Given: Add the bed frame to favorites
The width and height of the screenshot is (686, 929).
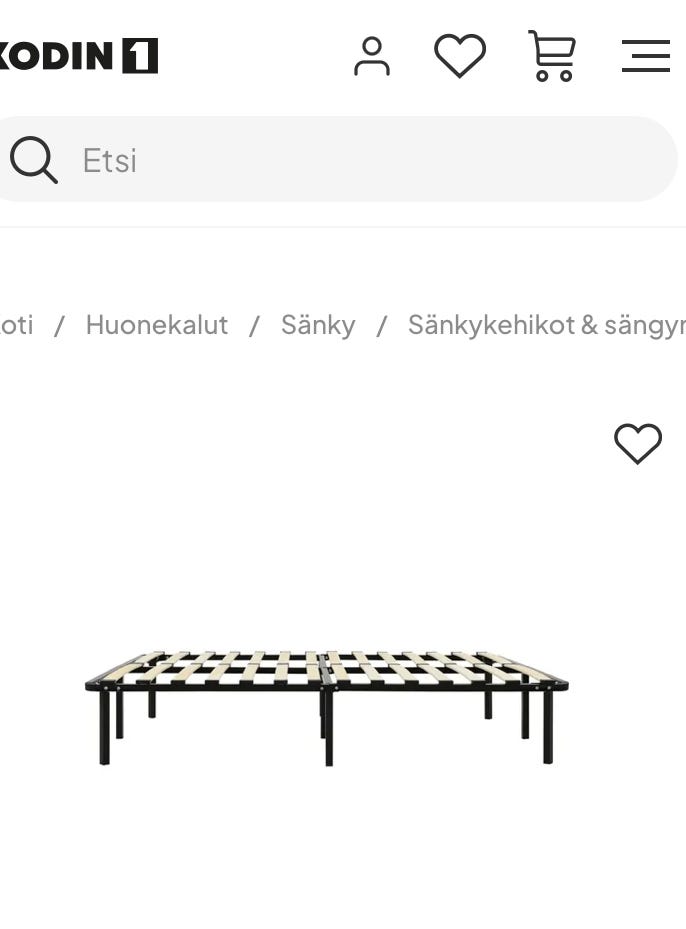Looking at the screenshot, I should click(638, 444).
